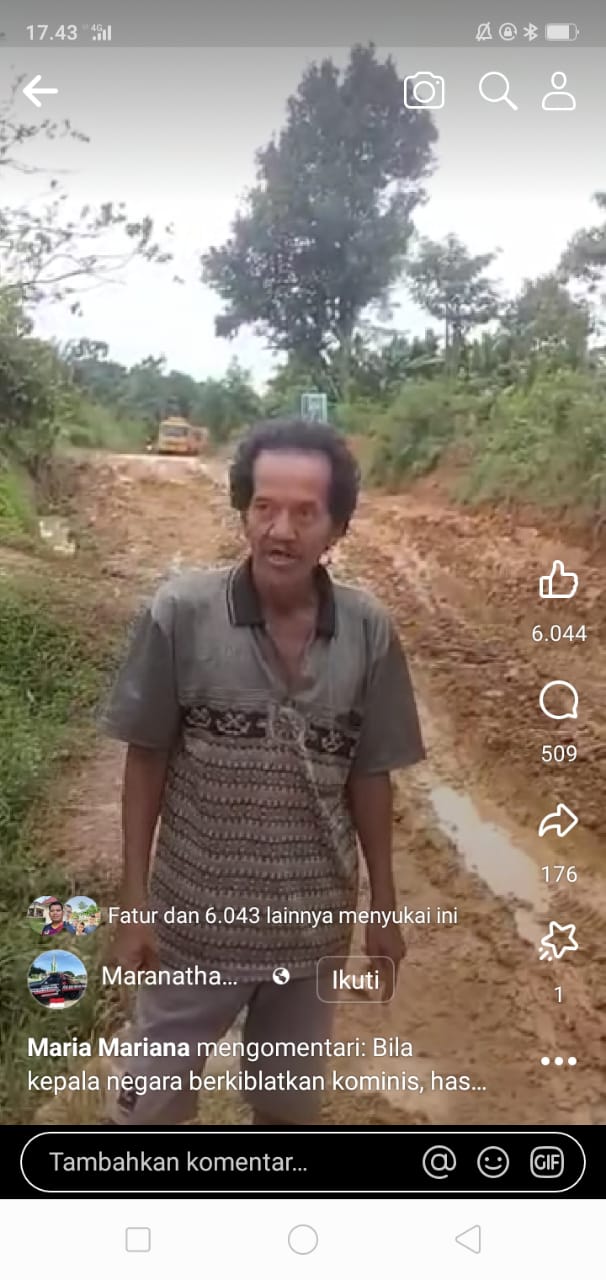Open the comments bubble
Viewport: 606px width, 1280px height.
click(559, 701)
